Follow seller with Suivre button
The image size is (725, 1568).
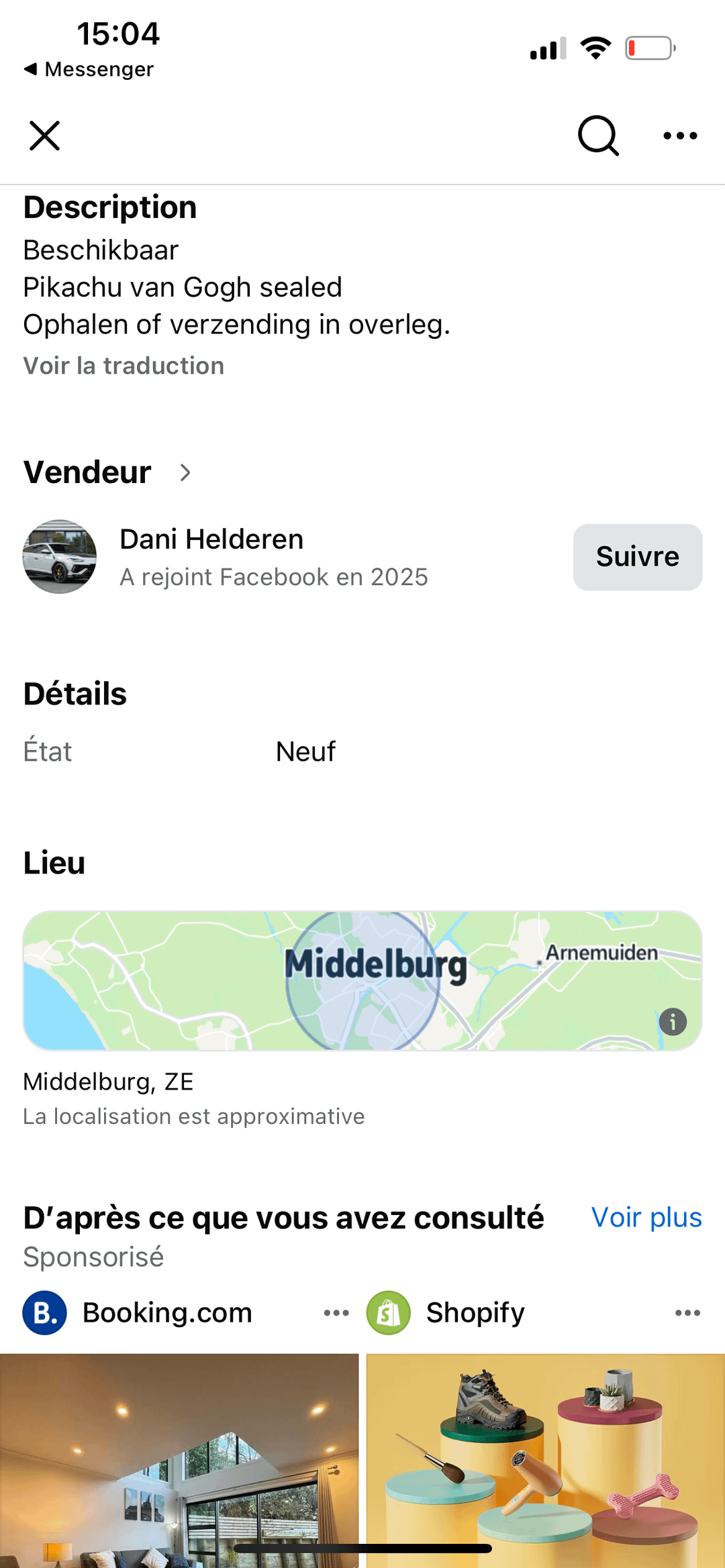(637, 557)
